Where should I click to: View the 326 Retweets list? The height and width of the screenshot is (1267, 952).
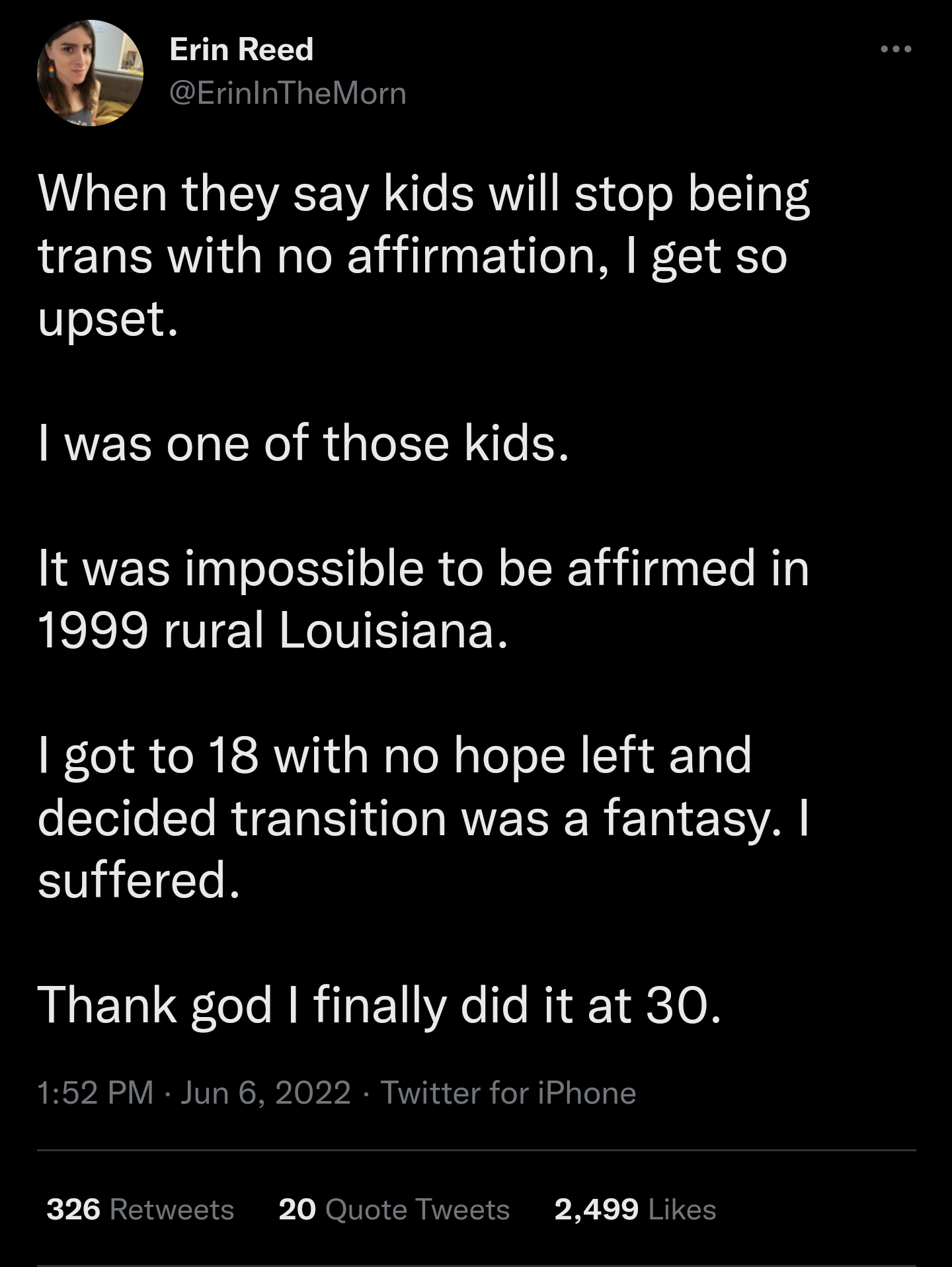click(x=140, y=1209)
